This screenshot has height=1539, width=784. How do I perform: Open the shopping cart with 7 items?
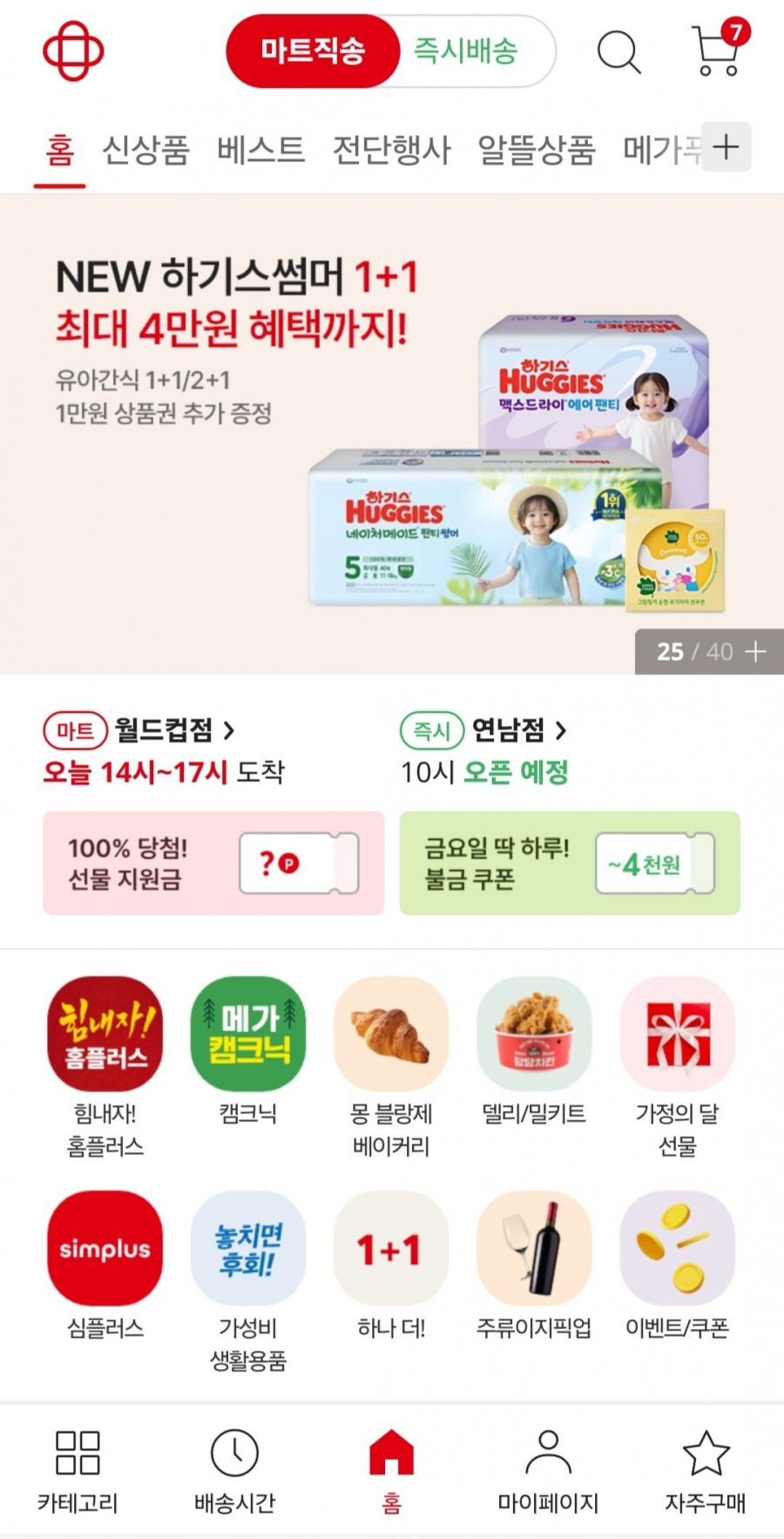(717, 51)
